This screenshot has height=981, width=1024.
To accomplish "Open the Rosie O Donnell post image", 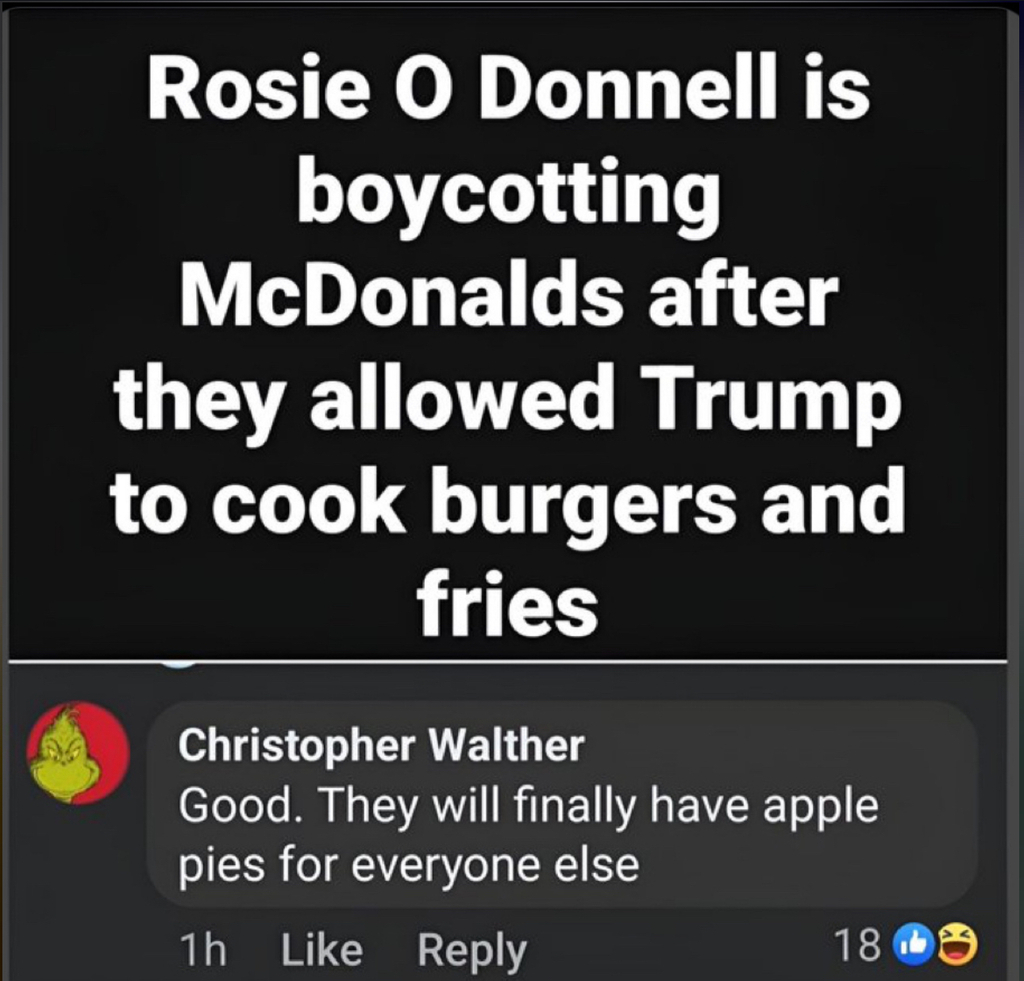I will 508,330.
